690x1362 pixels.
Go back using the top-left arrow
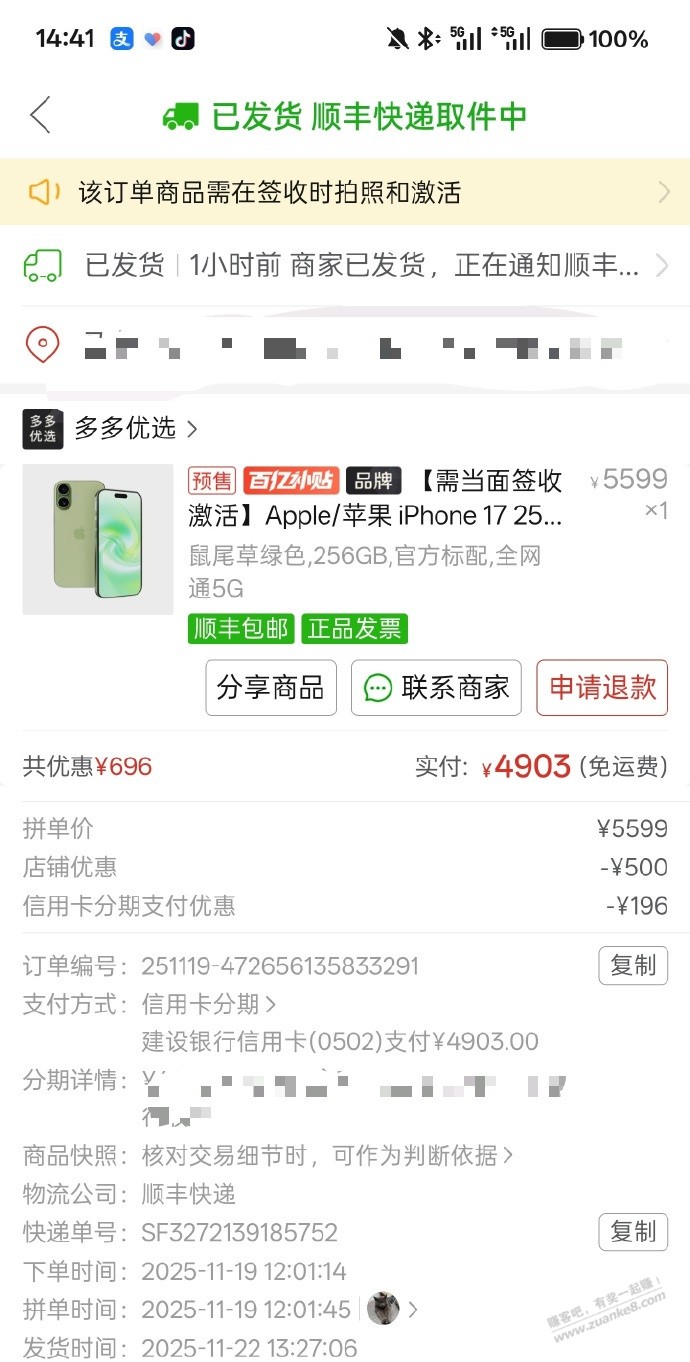tap(40, 115)
